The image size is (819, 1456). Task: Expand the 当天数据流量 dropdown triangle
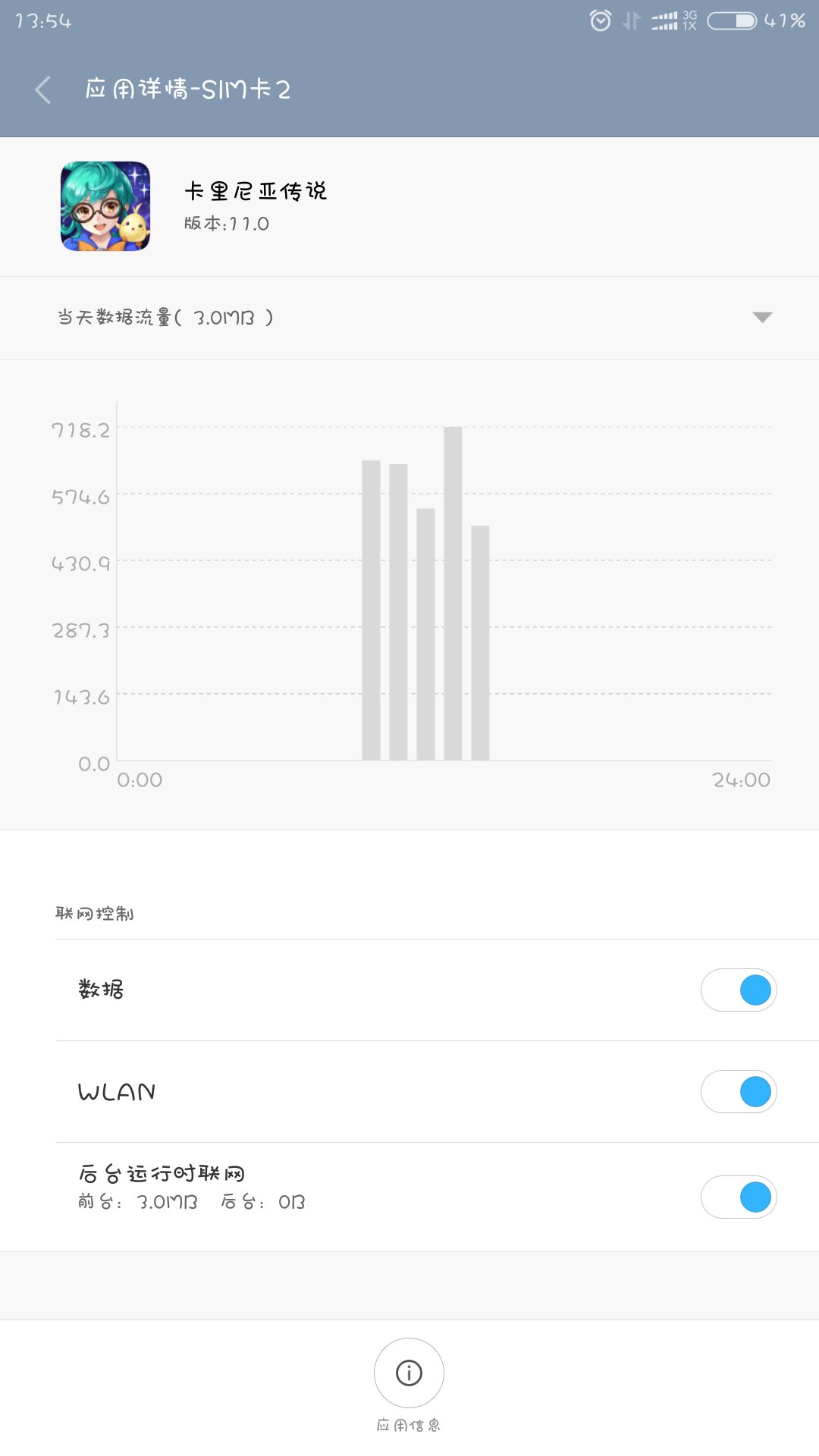point(762,318)
